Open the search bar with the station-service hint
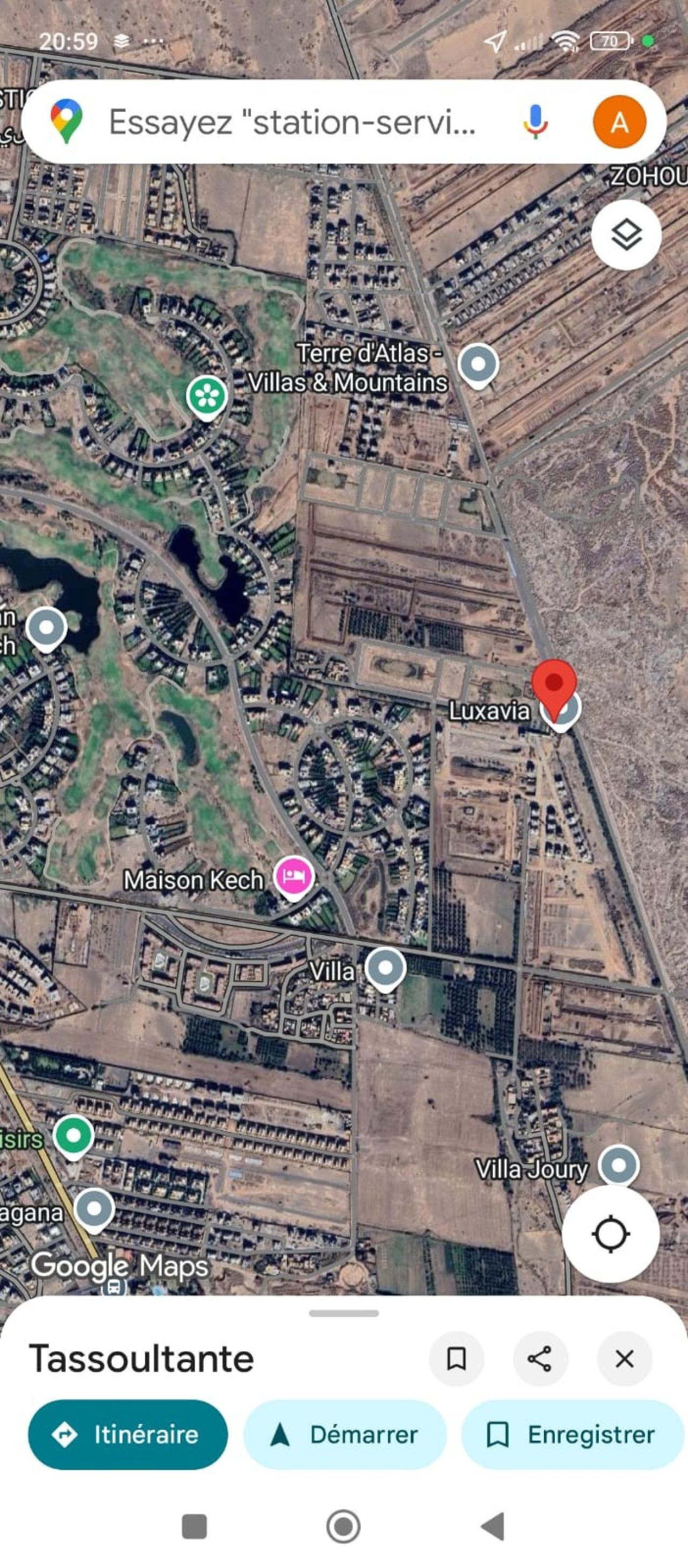 click(x=292, y=121)
